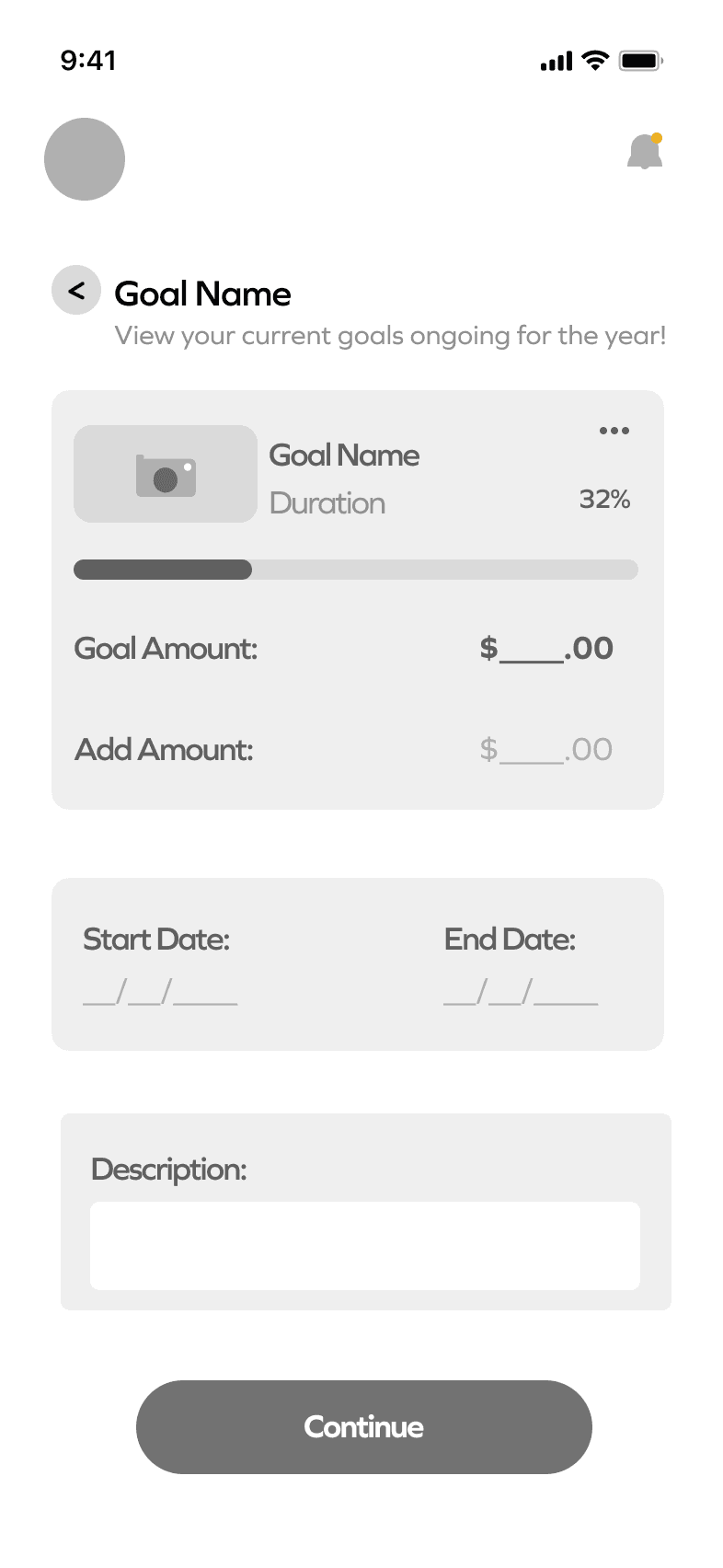The width and height of the screenshot is (723, 1568).
Task: Enter the Goal Amount value
Action: coord(545,649)
